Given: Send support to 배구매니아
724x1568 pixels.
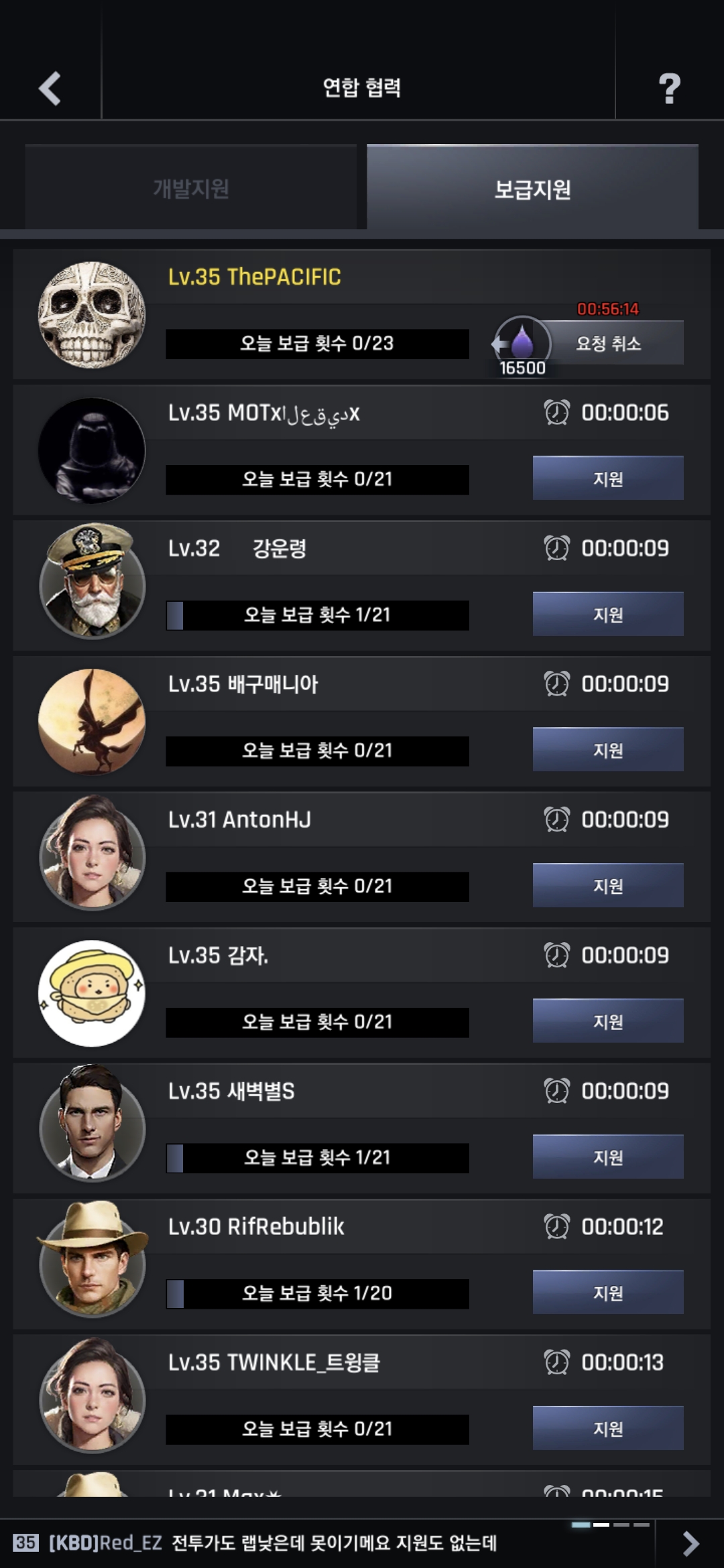Looking at the screenshot, I should point(608,750).
